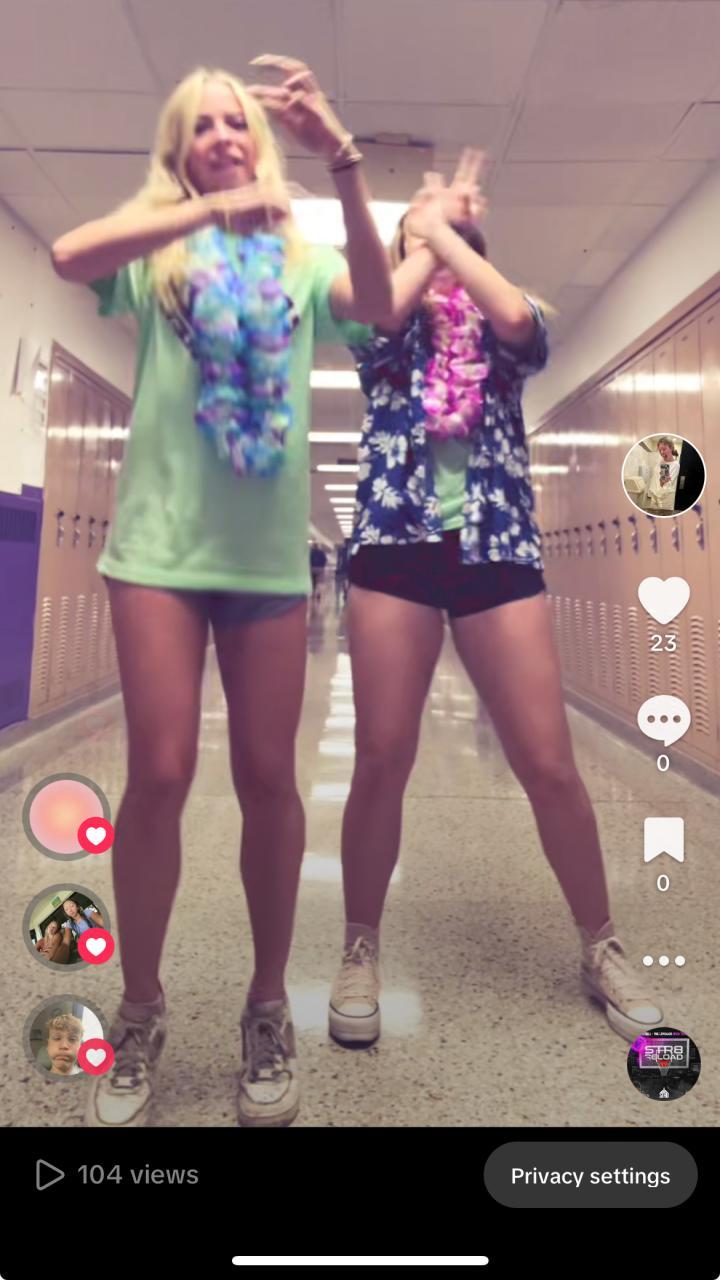
Task: Bookmark this video to favorites
Action: [664, 840]
